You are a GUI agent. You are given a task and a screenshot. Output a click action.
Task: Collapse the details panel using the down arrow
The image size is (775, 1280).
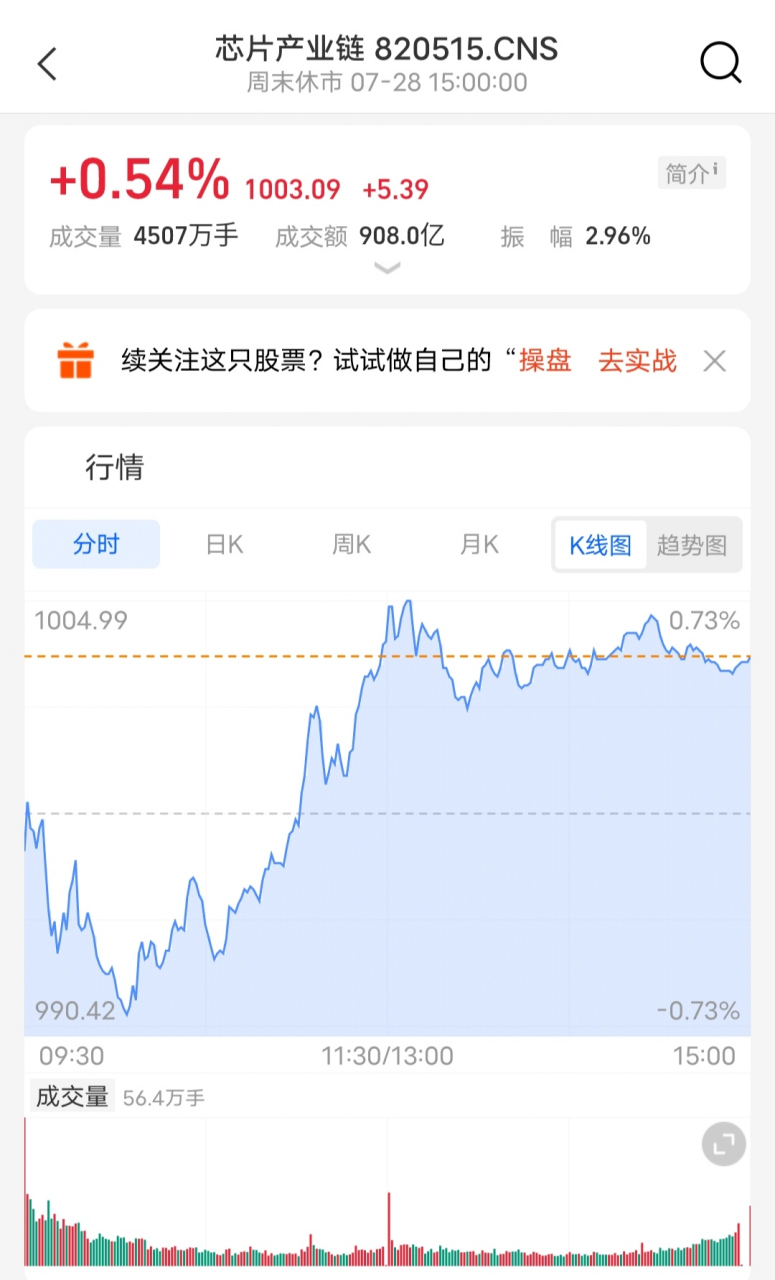coord(387,268)
